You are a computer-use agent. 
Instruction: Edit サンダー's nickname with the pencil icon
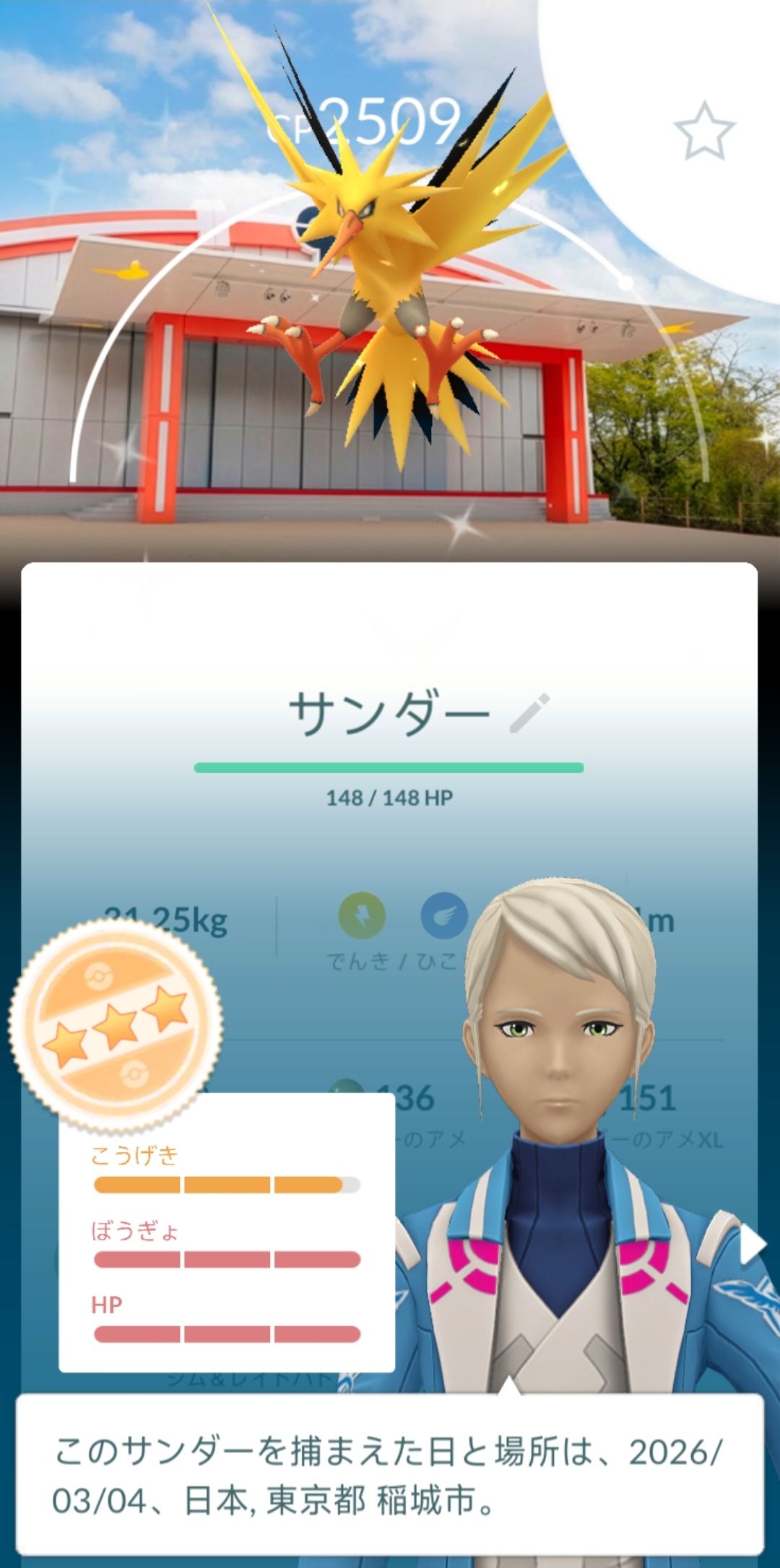tap(530, 713)
